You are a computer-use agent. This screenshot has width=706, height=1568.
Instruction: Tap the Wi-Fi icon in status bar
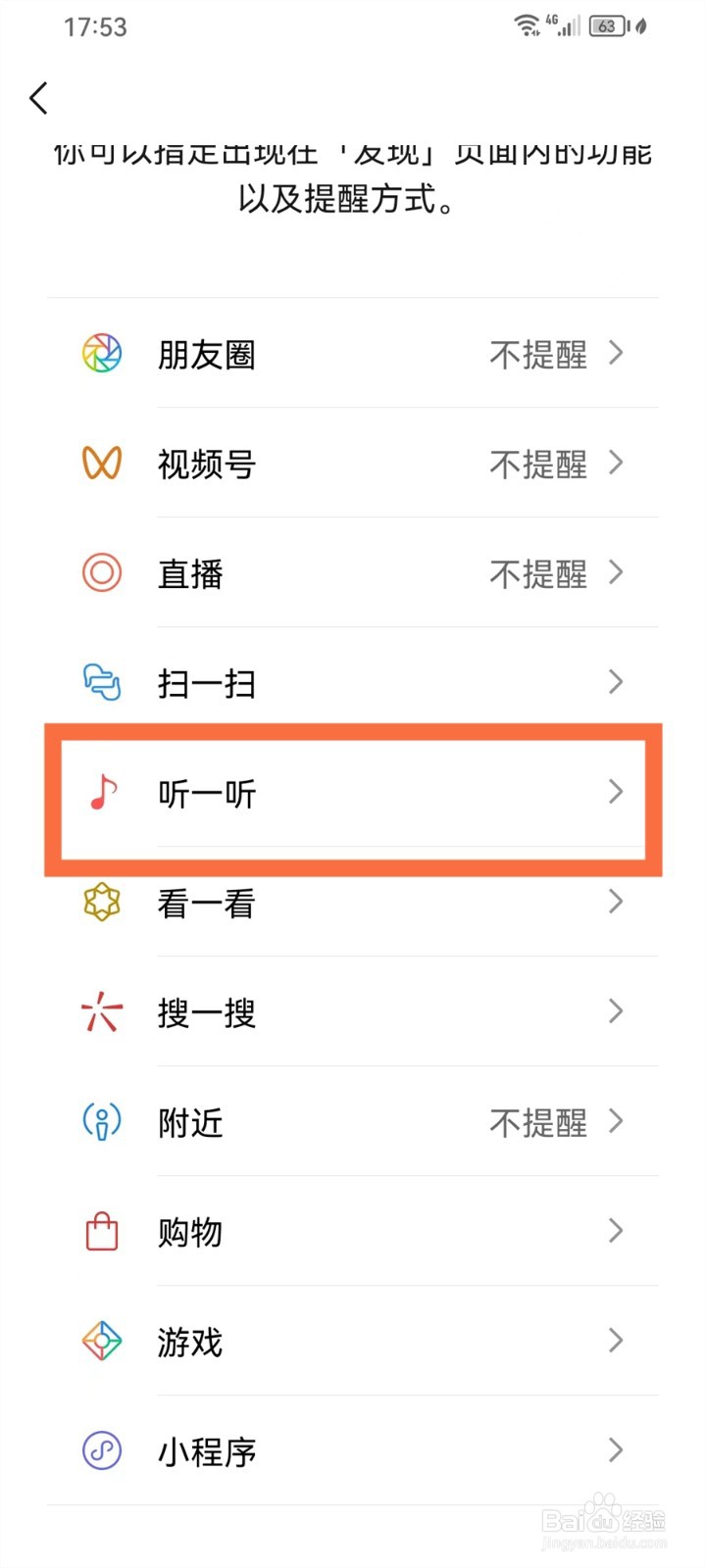526,26
